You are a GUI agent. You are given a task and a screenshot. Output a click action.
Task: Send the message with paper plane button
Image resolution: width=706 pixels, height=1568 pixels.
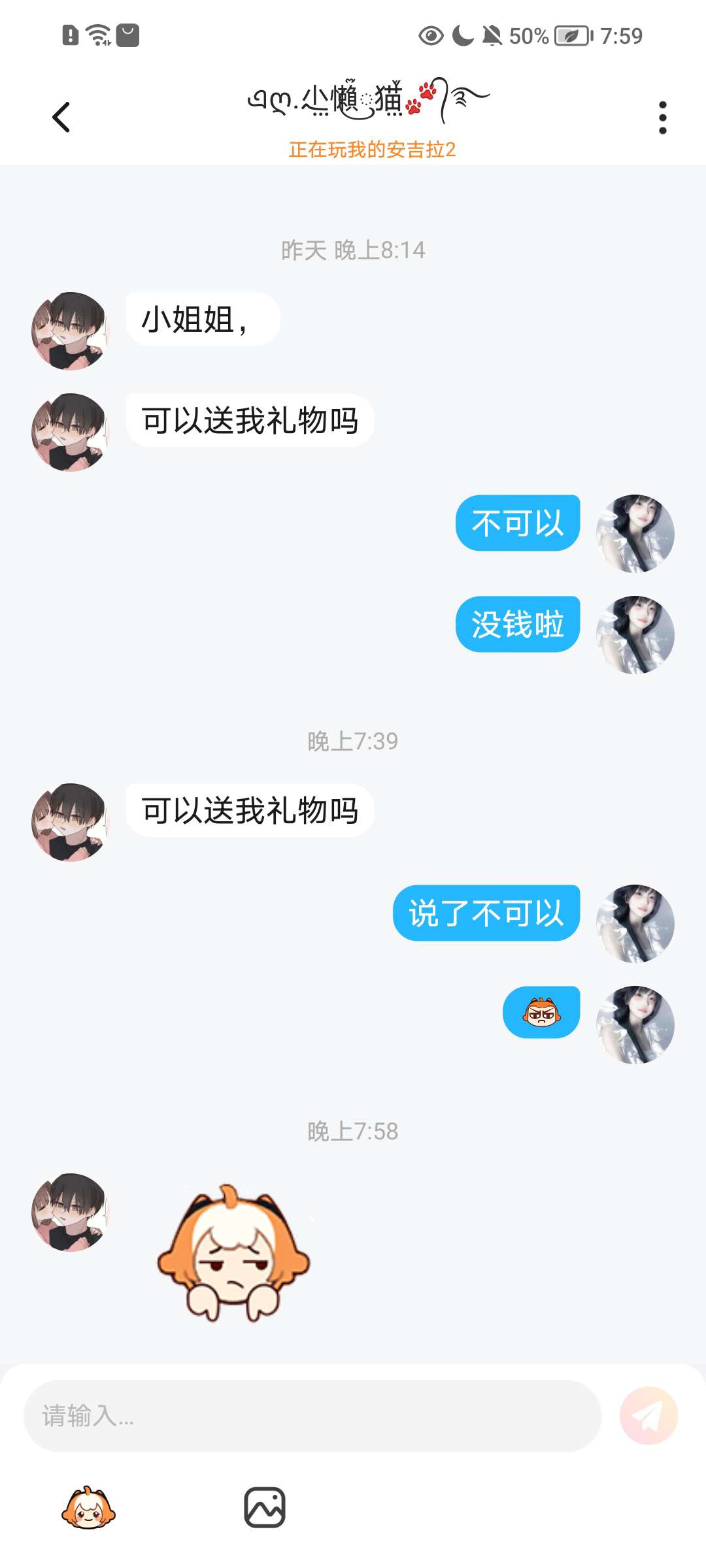648,1416
